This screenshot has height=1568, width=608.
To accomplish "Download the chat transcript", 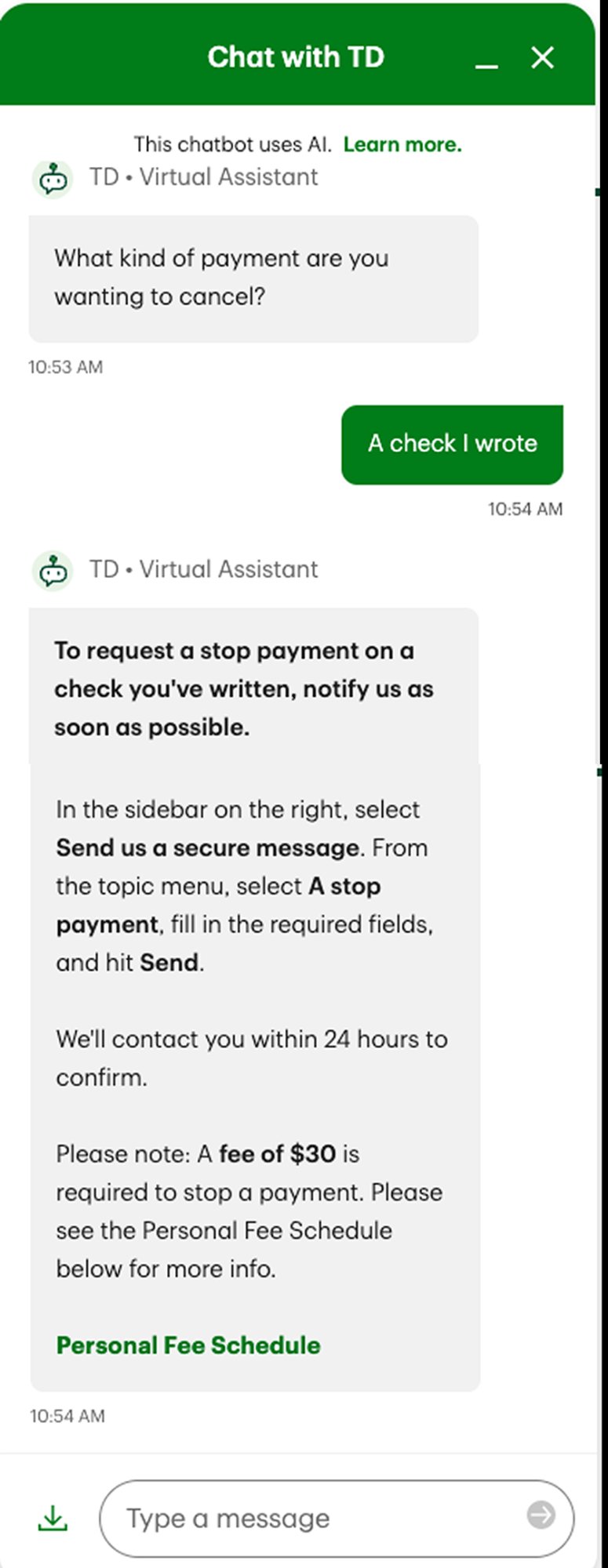I will tap(53, 1518).
